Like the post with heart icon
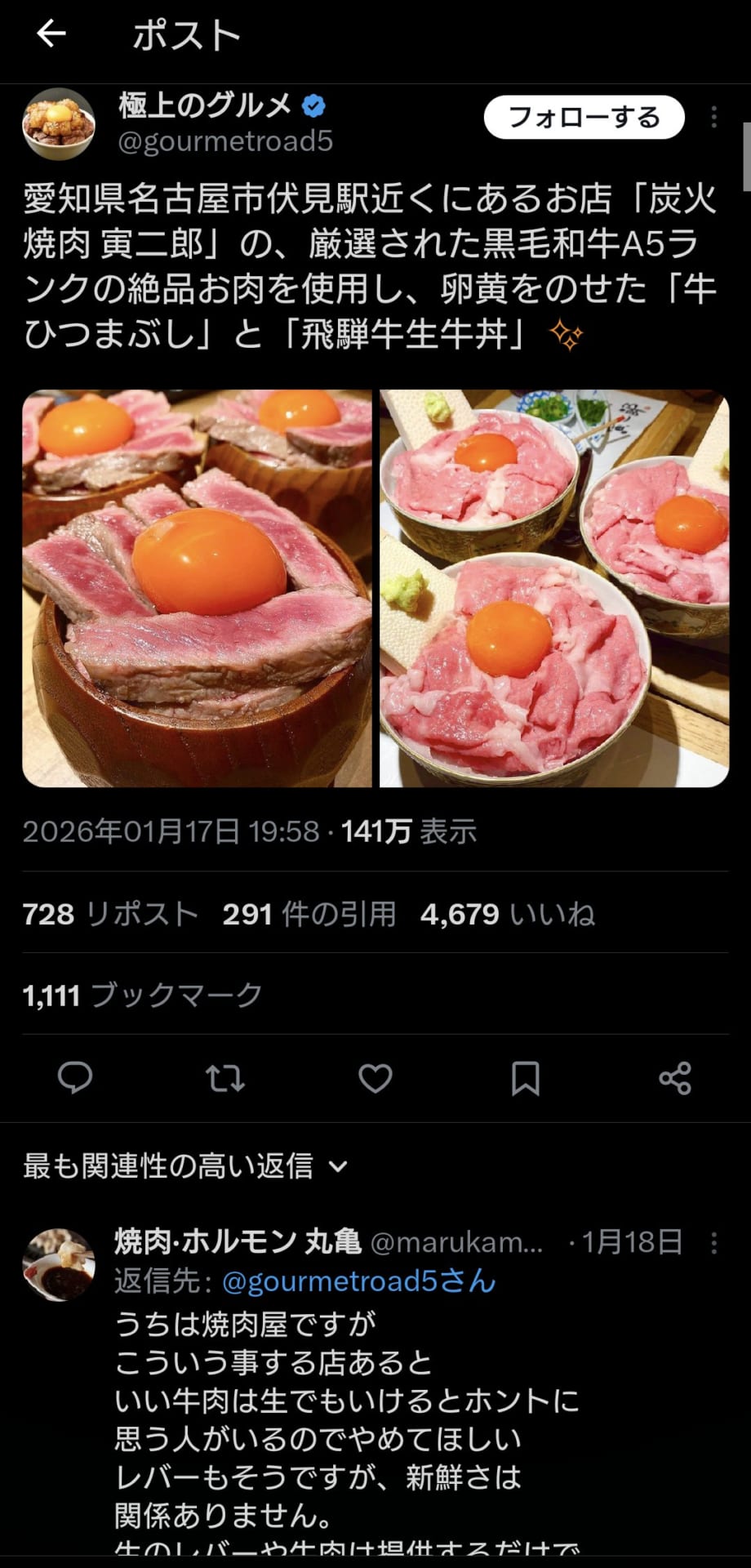The width and height of the screenshot is (751, 1568). (x=375, y=1078)
